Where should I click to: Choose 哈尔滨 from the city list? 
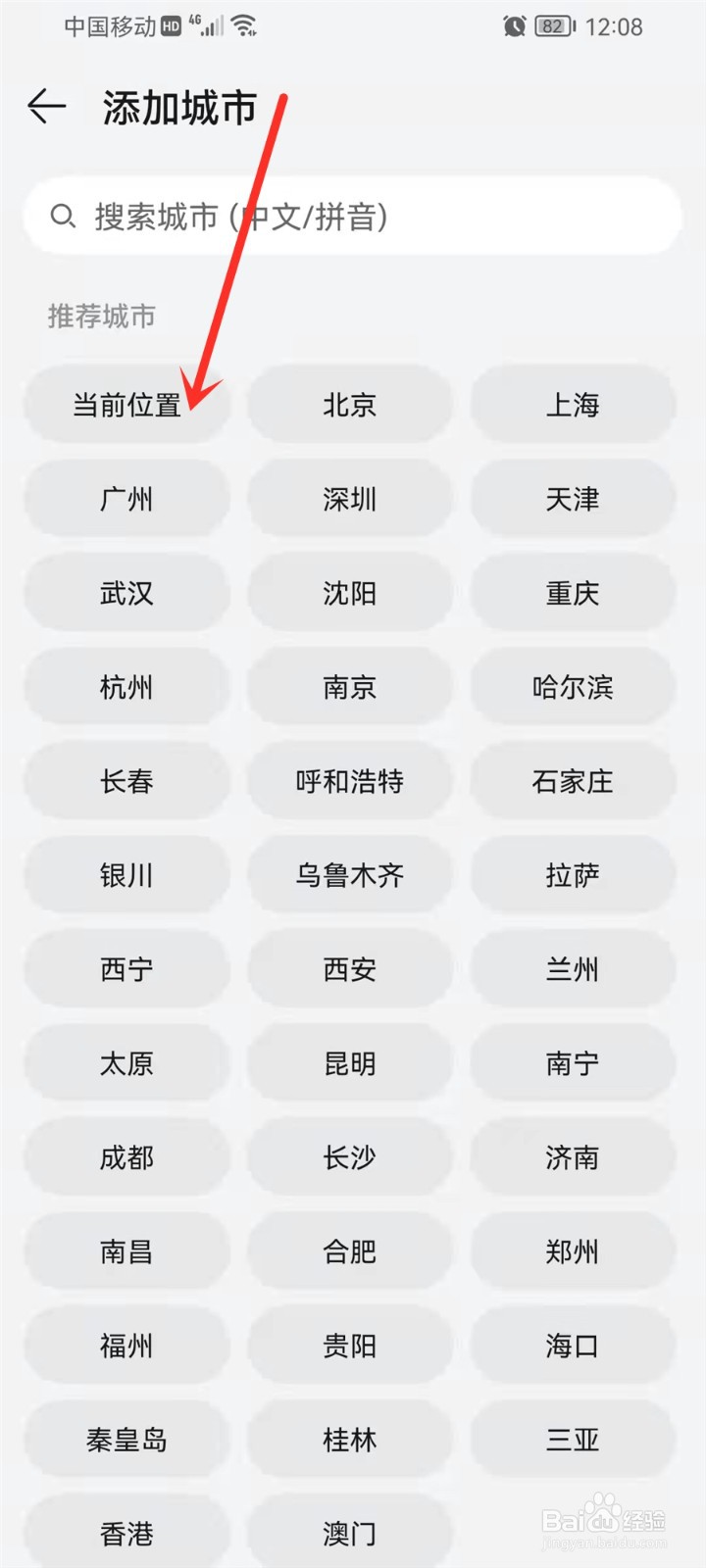click(x=573, y=687)
